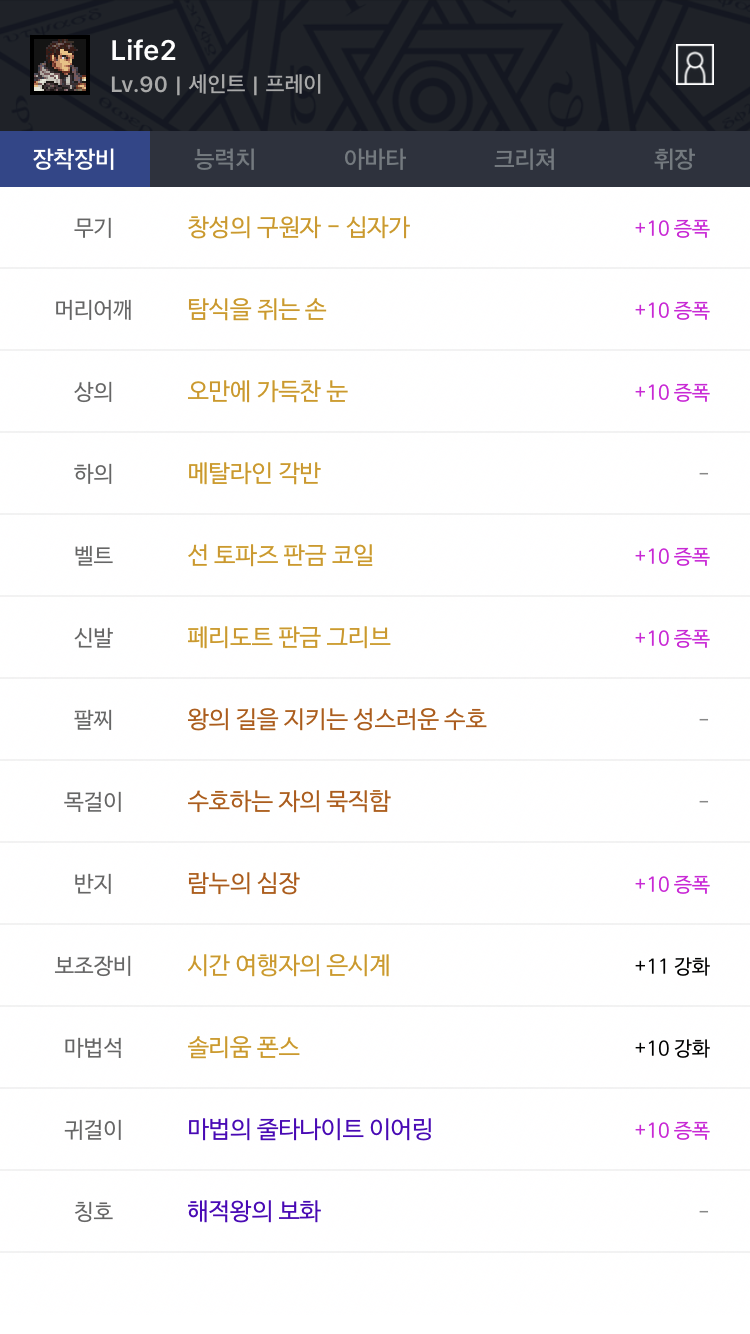Tap the 메탈라인 각반 item
The image size is (750, 1334).
tap(254, 473)
